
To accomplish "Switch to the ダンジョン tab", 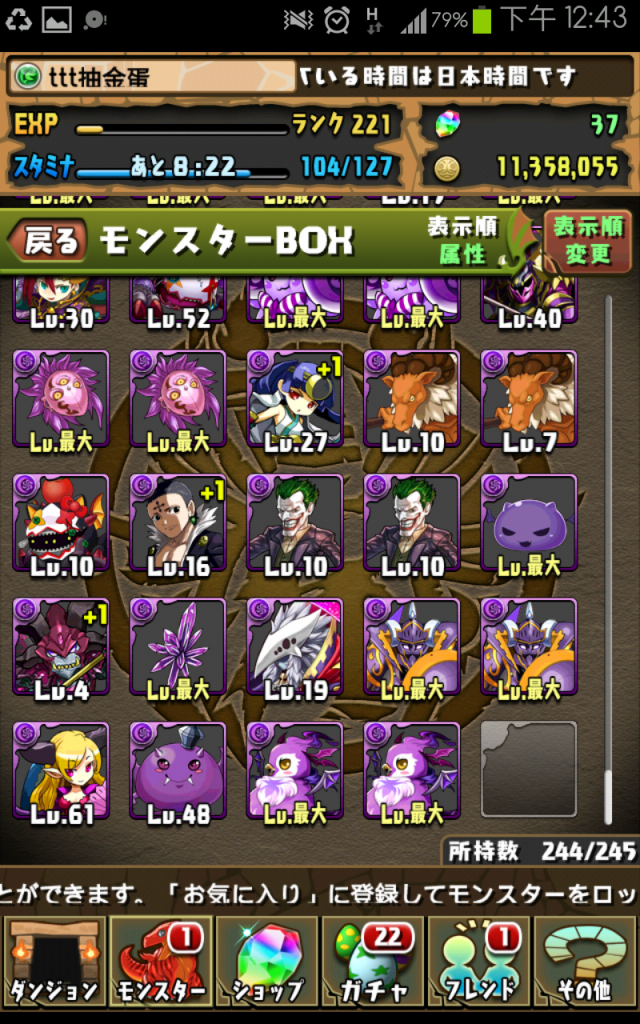I will [53, 962].
